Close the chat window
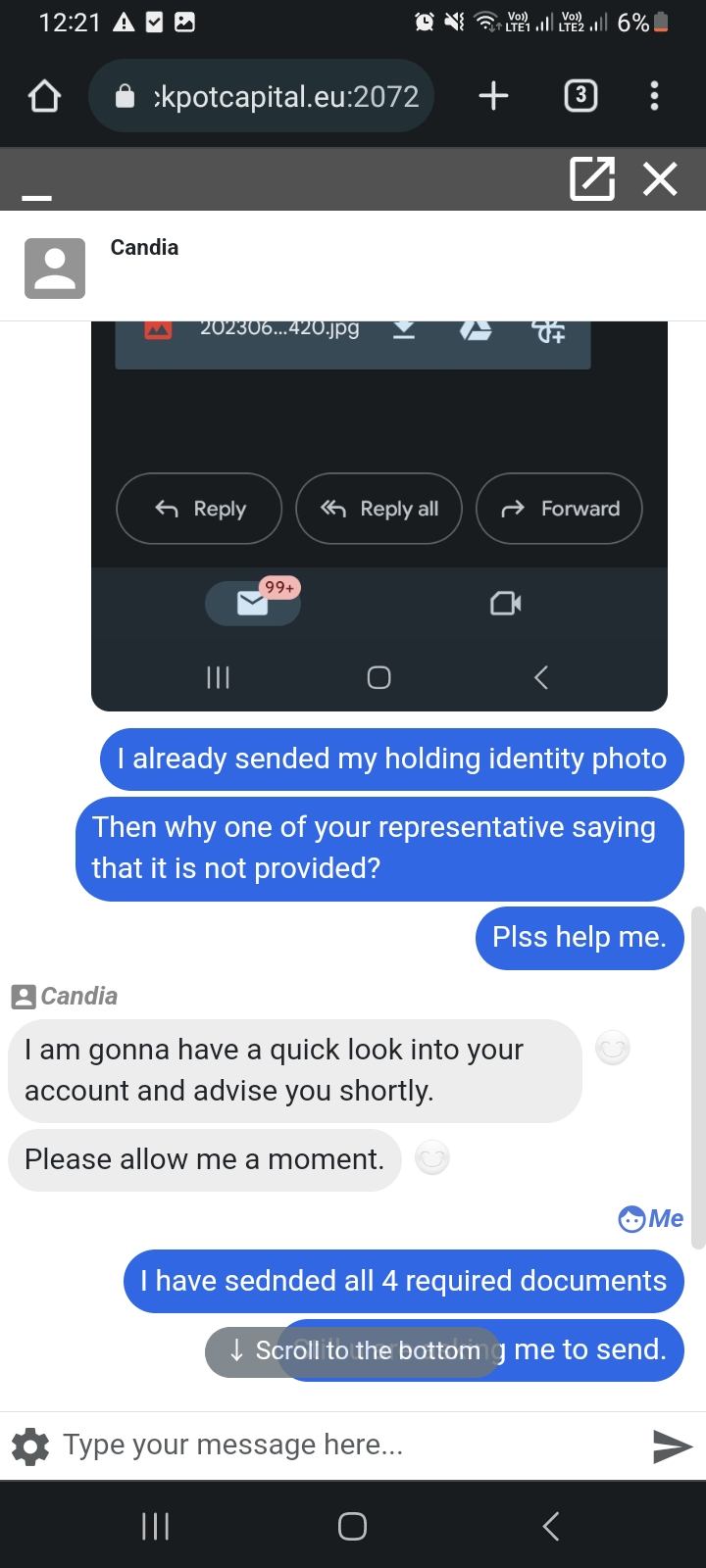This screenshot has height=1568, width=706. click(x=660, y=178)
